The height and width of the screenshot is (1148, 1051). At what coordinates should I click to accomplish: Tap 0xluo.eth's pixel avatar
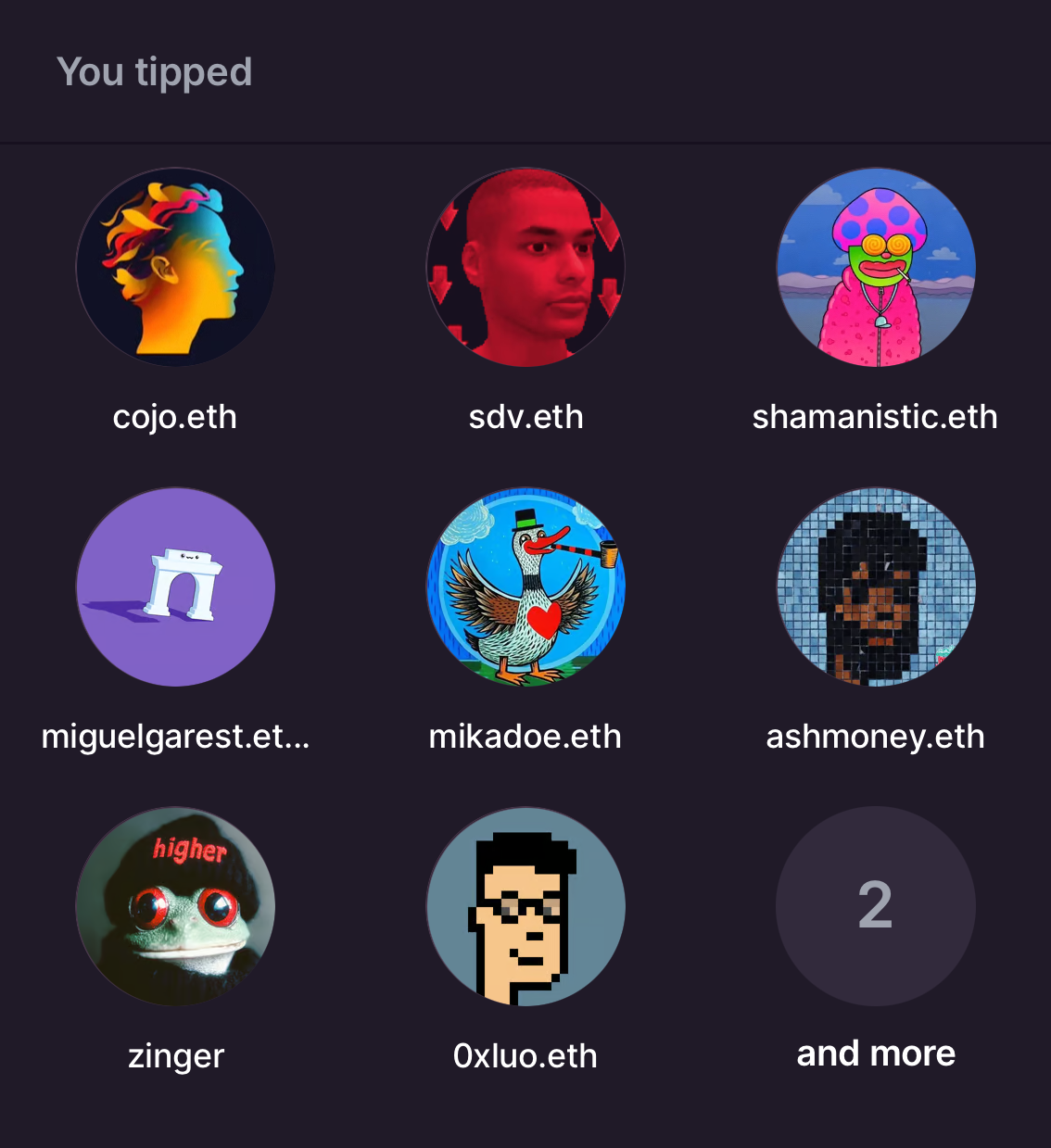[525, 906]
